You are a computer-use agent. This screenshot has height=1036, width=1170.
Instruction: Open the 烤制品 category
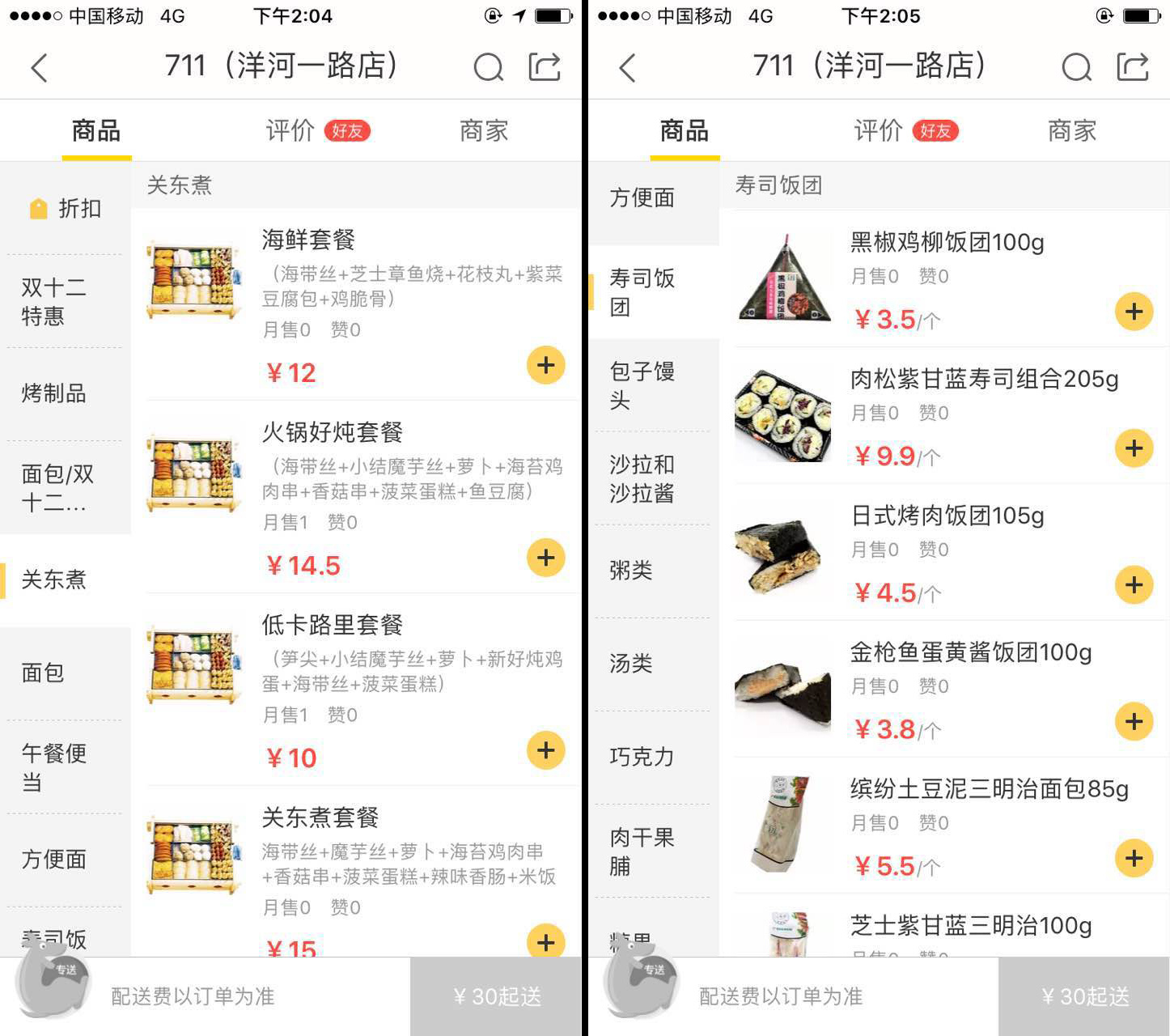click(54, 394)
